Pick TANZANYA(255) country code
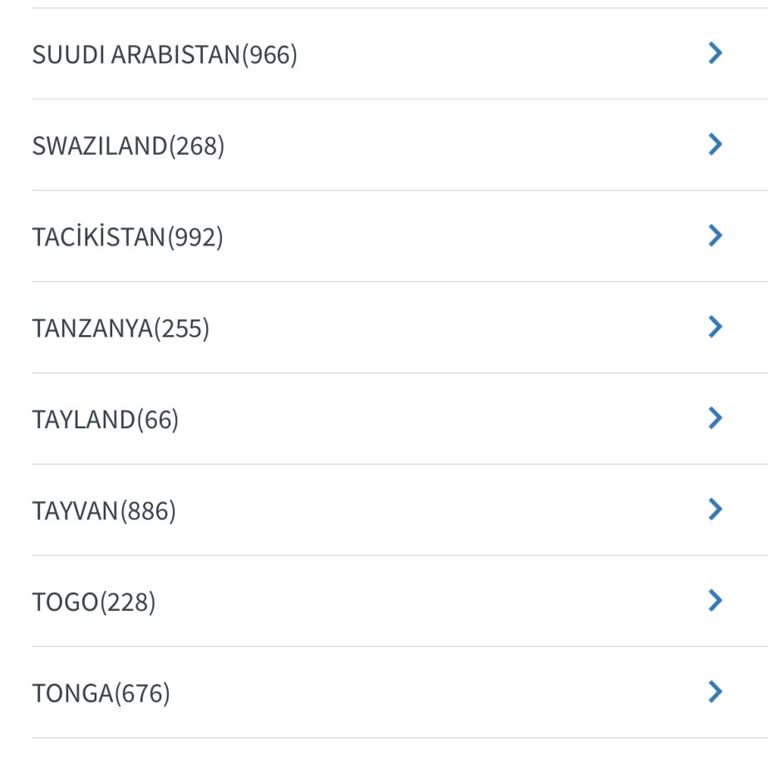Viewport: 768px width, 768px height. (121, 329)
